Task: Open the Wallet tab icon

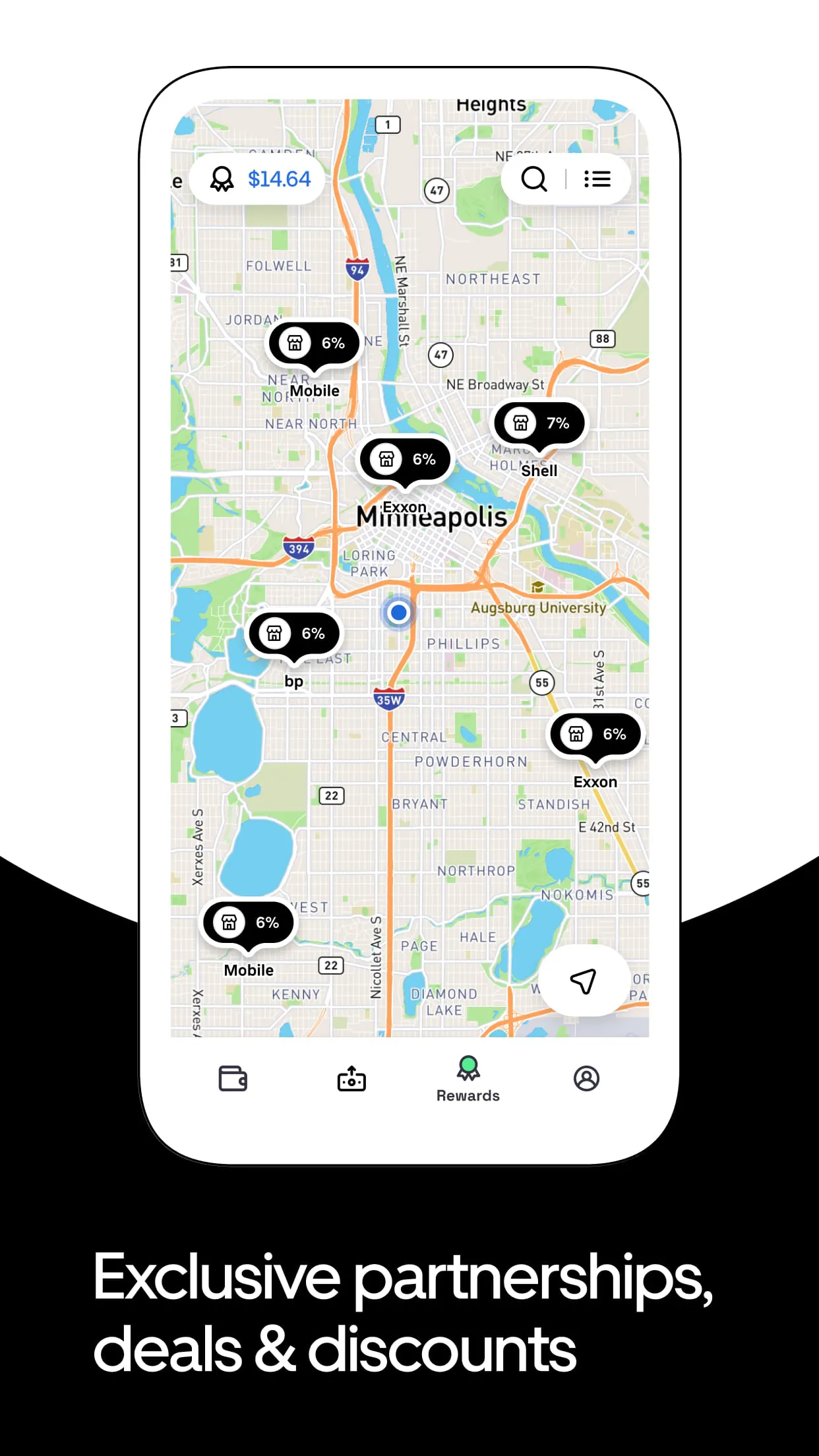Action: pos(233,1079)
